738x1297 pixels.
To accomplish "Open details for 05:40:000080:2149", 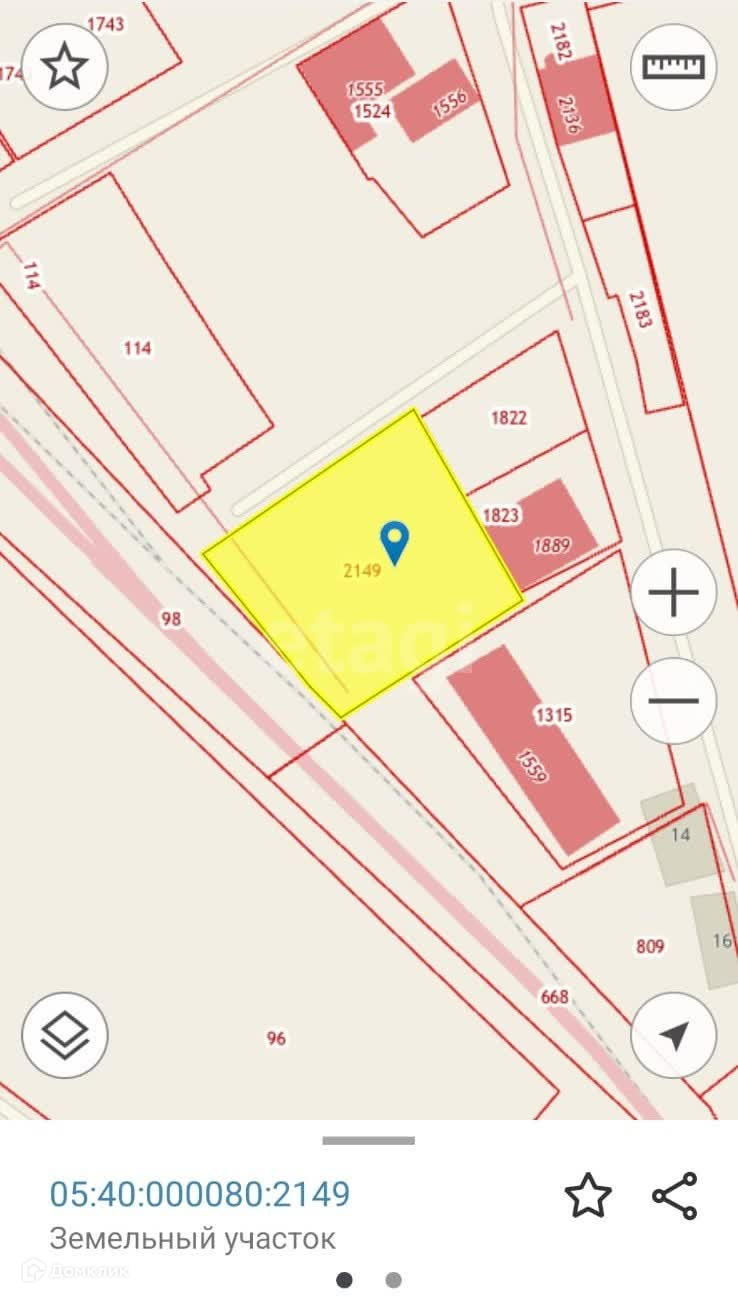I will [200, 1194].
